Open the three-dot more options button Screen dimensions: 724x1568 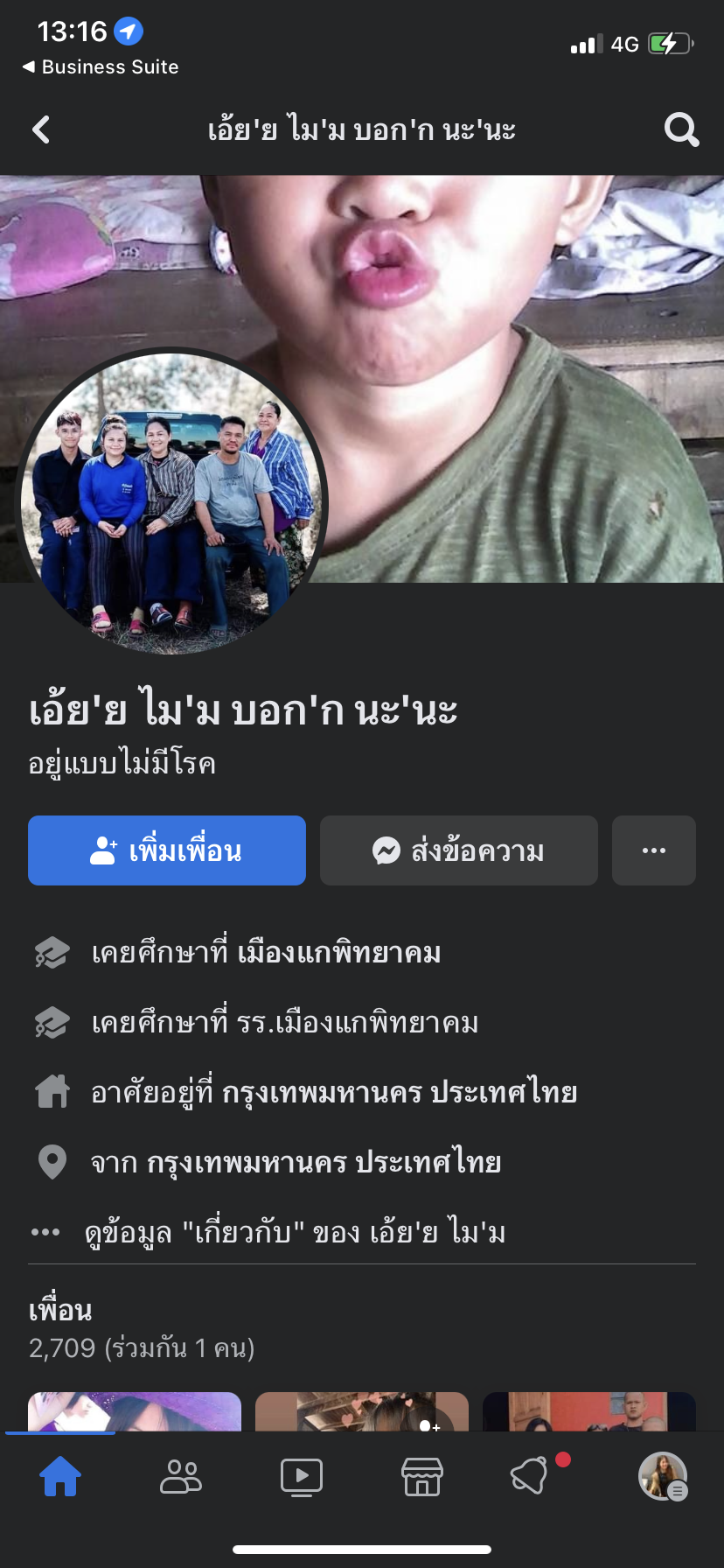pos(654,850)
